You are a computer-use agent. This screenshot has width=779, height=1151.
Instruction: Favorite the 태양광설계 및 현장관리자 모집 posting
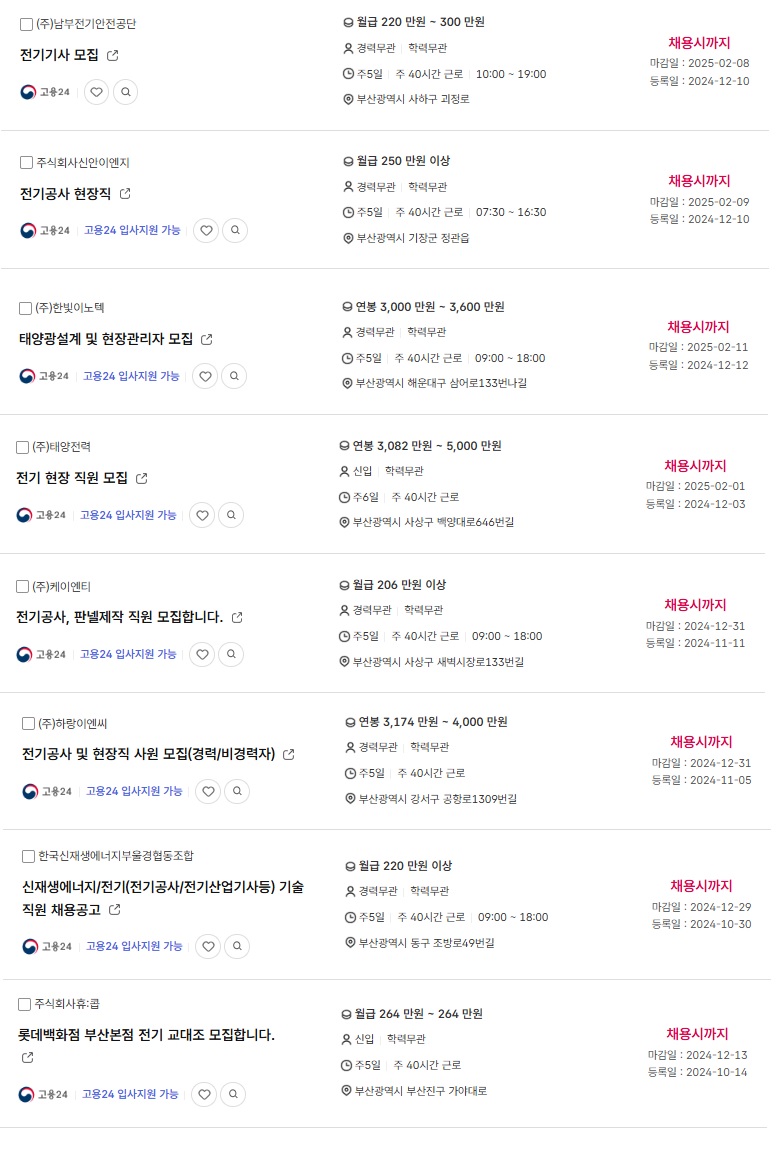[204, 376]
